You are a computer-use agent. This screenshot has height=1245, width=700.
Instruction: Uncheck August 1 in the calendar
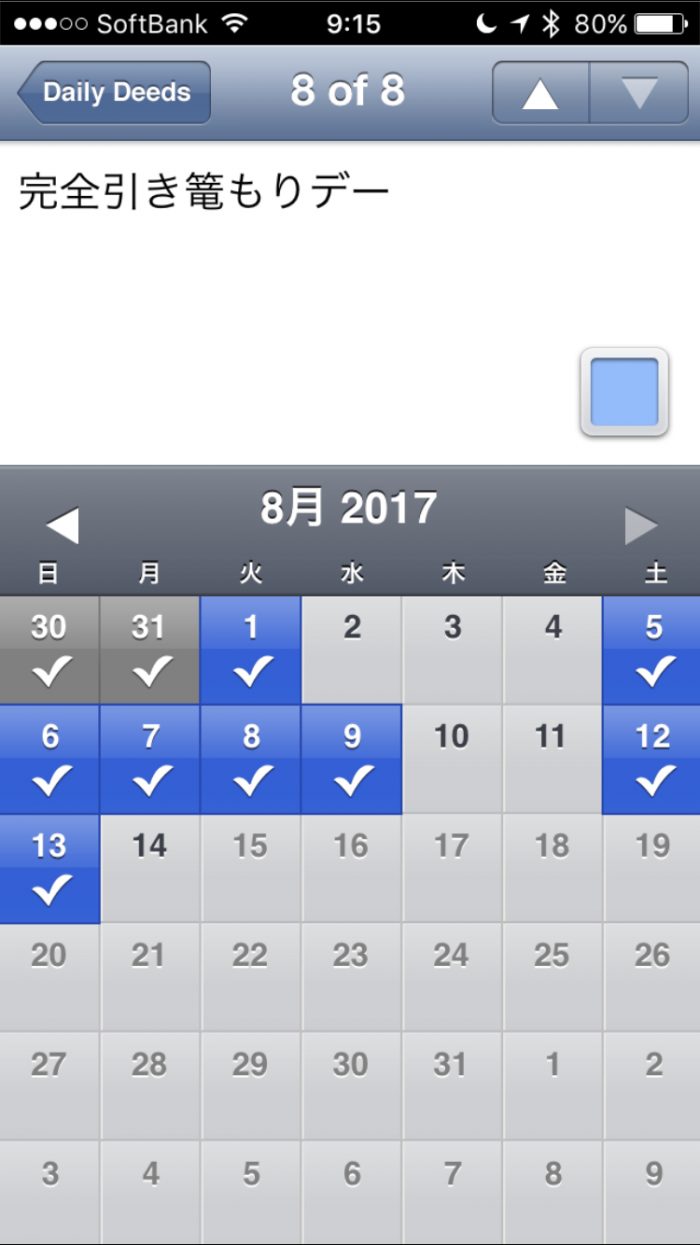point(250,650)
